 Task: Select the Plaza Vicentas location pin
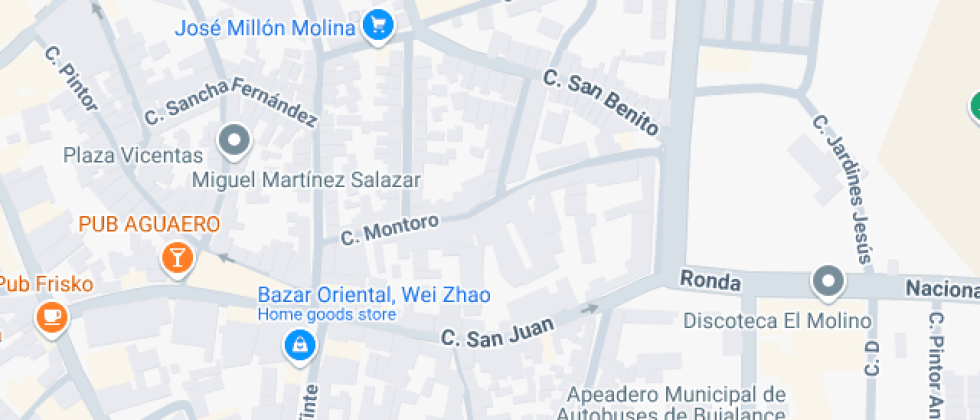click(235, 142)
